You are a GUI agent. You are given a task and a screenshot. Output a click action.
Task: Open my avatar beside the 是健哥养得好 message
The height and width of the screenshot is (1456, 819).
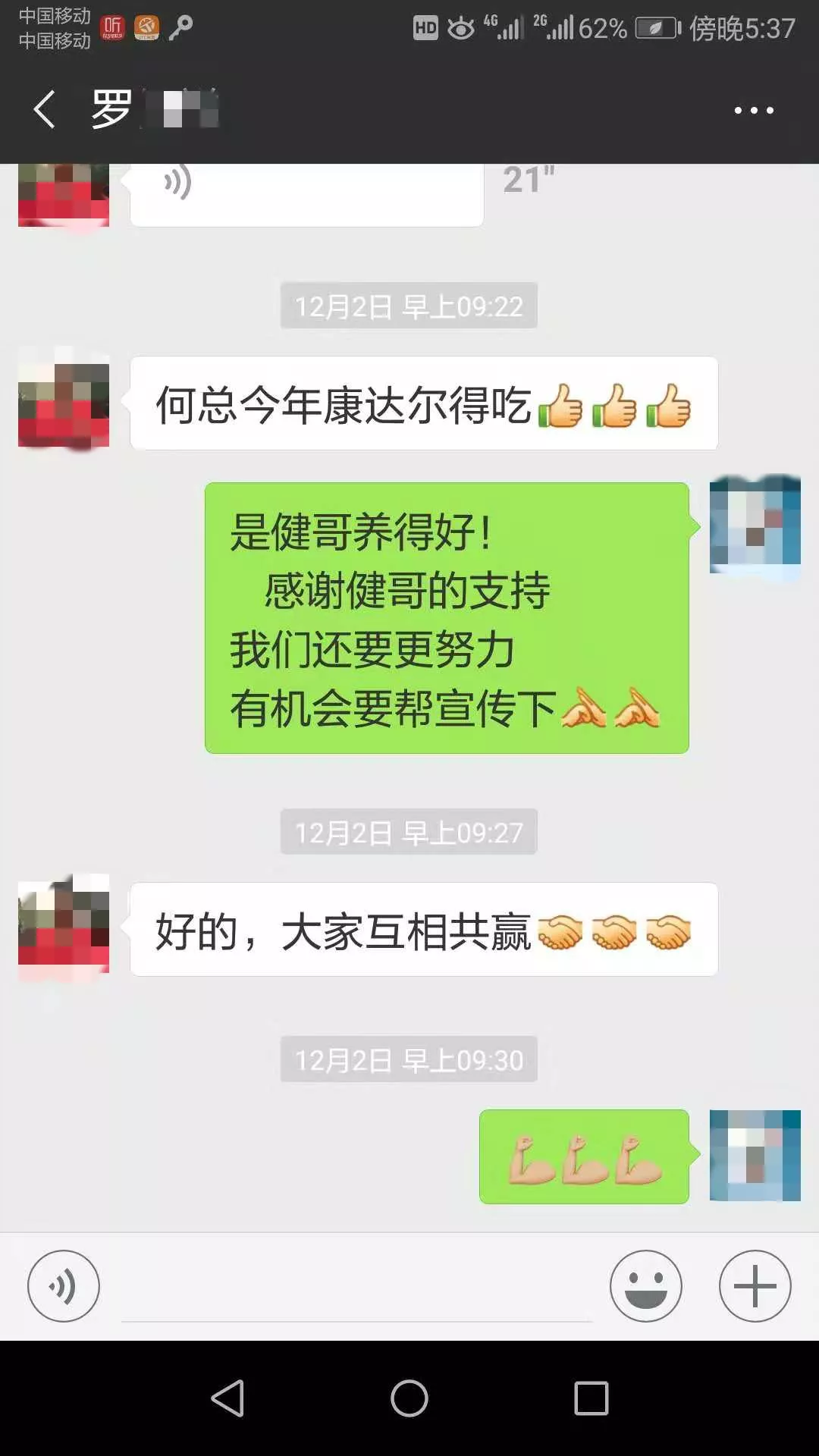tap(755, 523)
